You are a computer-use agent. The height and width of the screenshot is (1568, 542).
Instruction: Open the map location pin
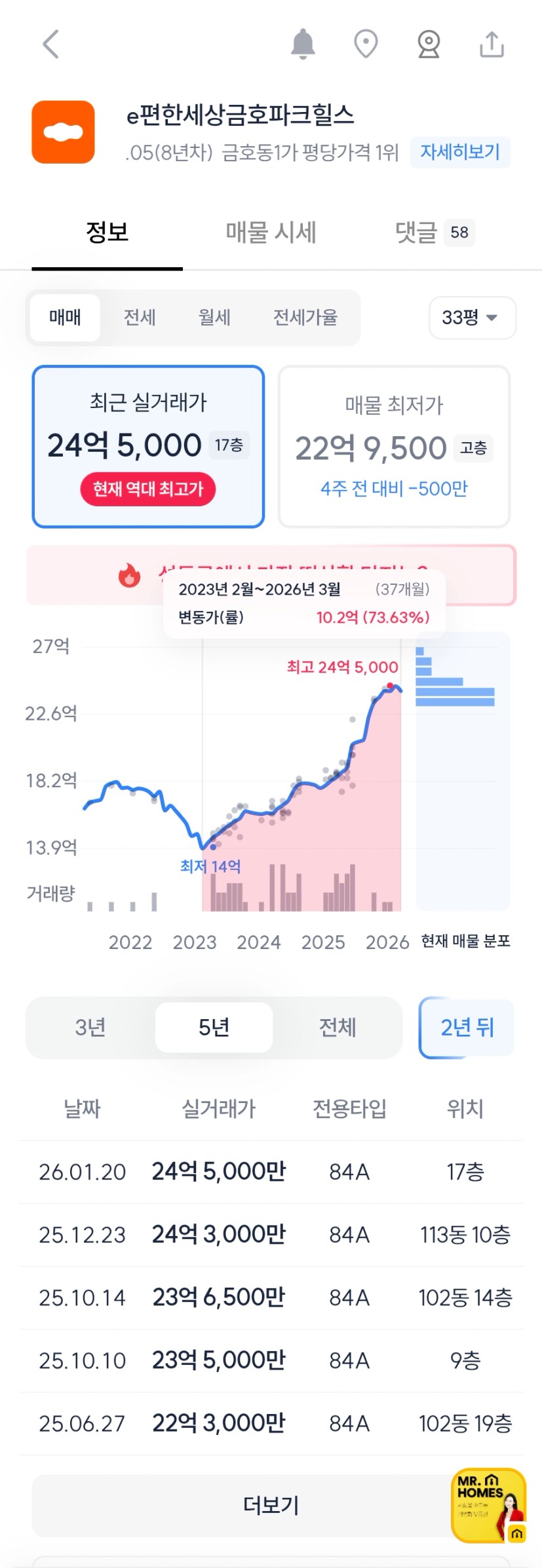(366, 45)
